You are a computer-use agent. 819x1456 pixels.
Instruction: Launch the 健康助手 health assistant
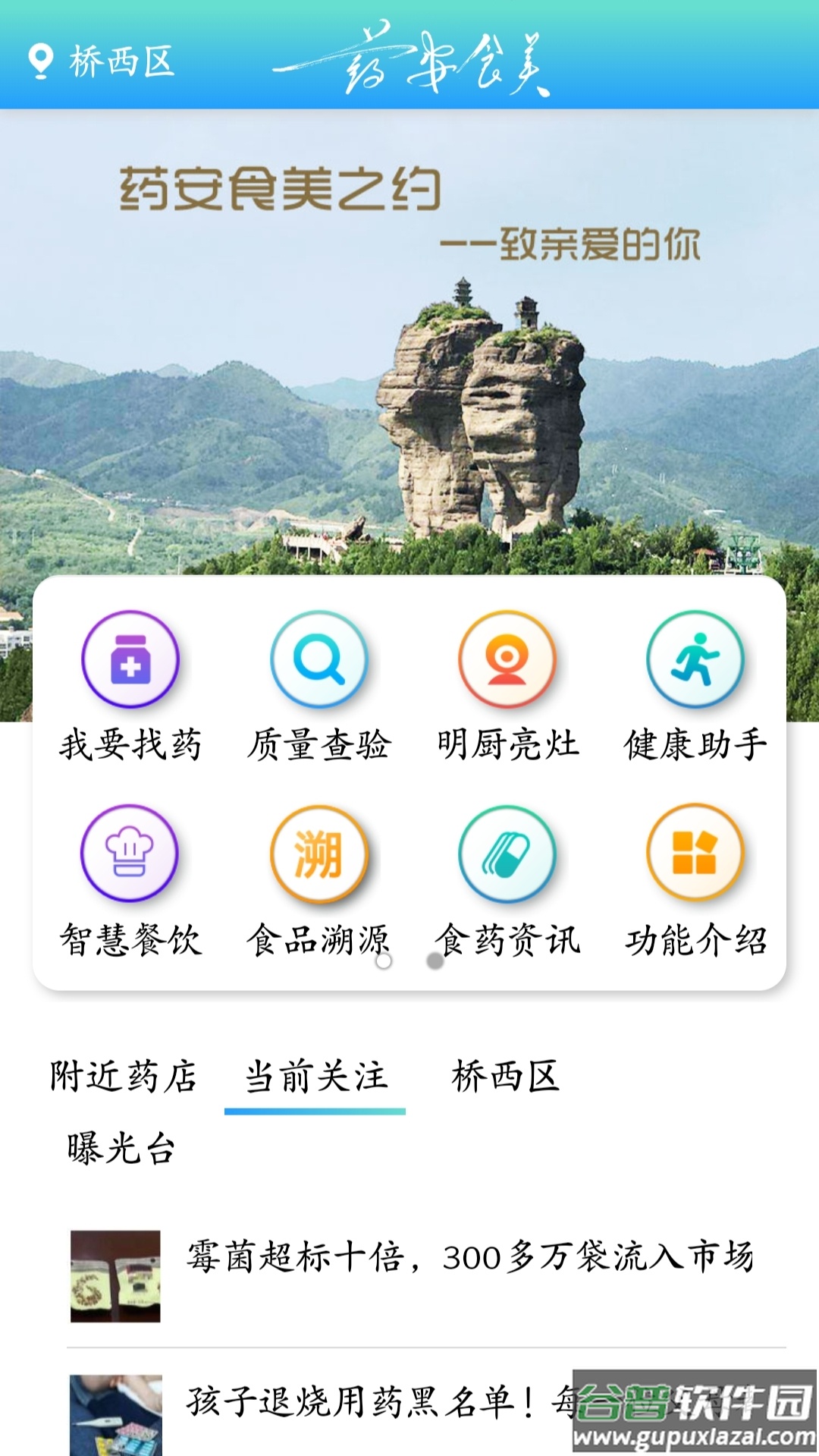(x=696, y=659)
